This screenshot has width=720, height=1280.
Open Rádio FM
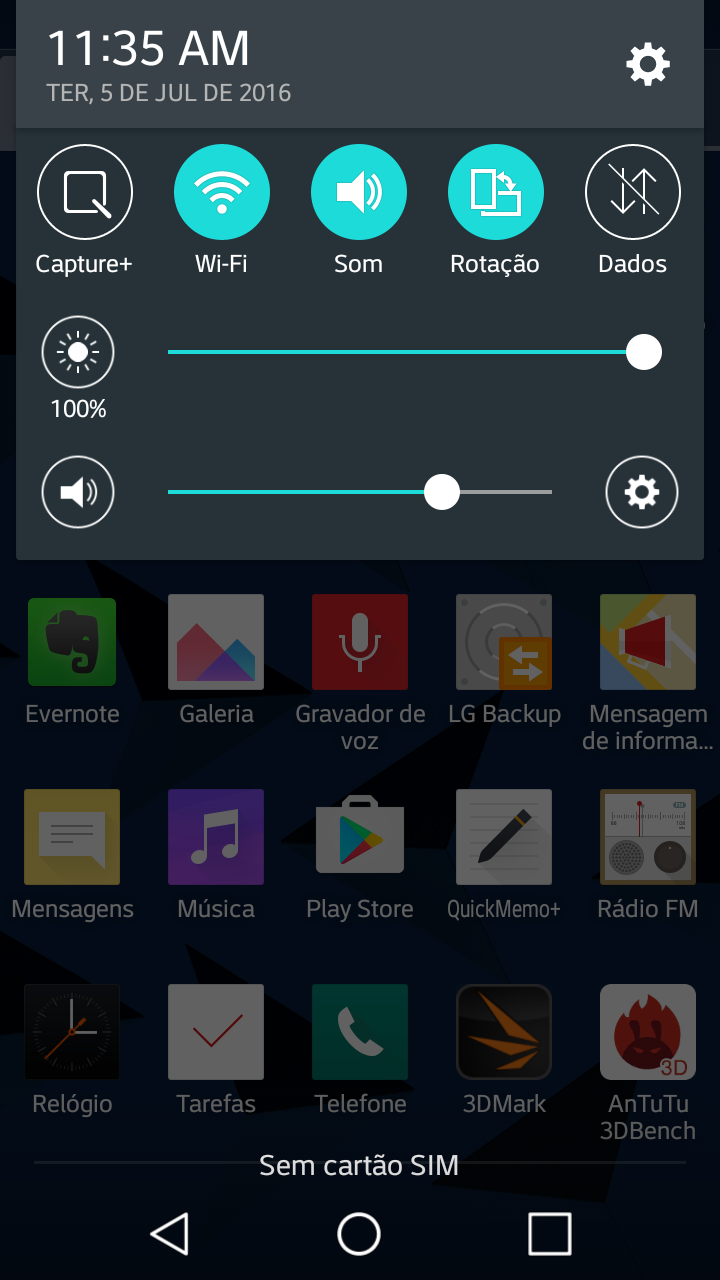648,837
